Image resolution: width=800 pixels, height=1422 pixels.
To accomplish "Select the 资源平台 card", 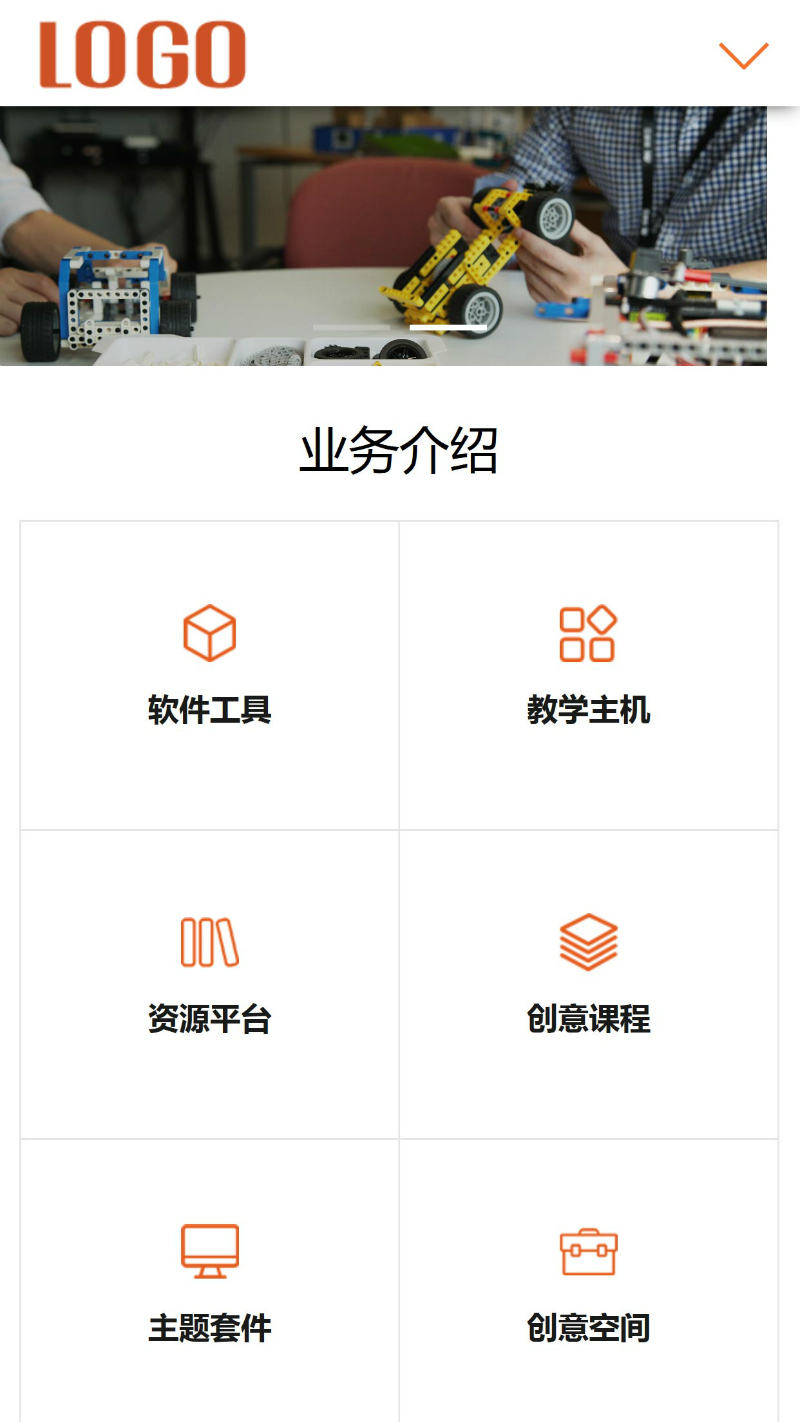I will (x=210, y=984).
